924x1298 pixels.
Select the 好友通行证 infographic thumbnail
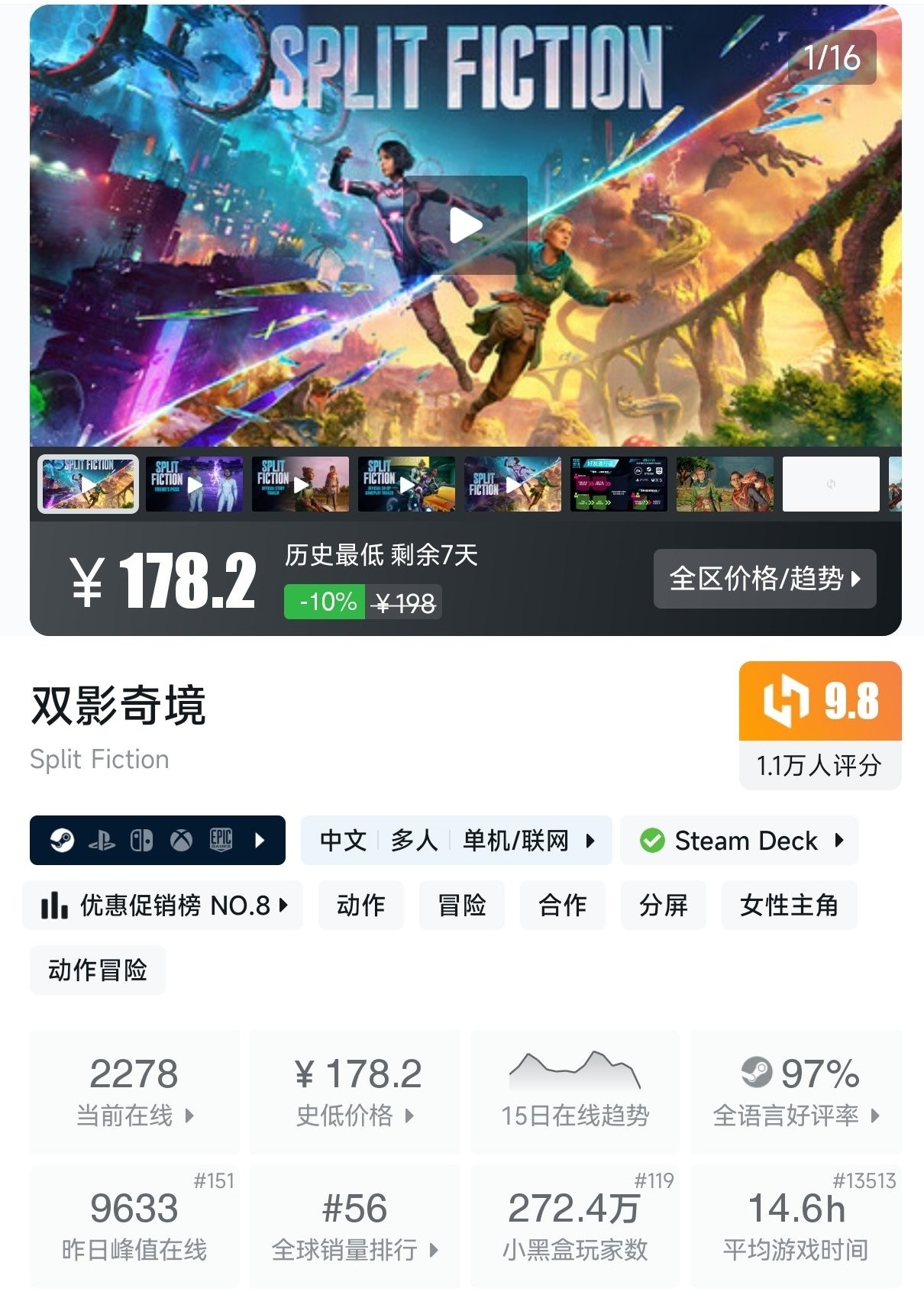(x=619, y=484)
